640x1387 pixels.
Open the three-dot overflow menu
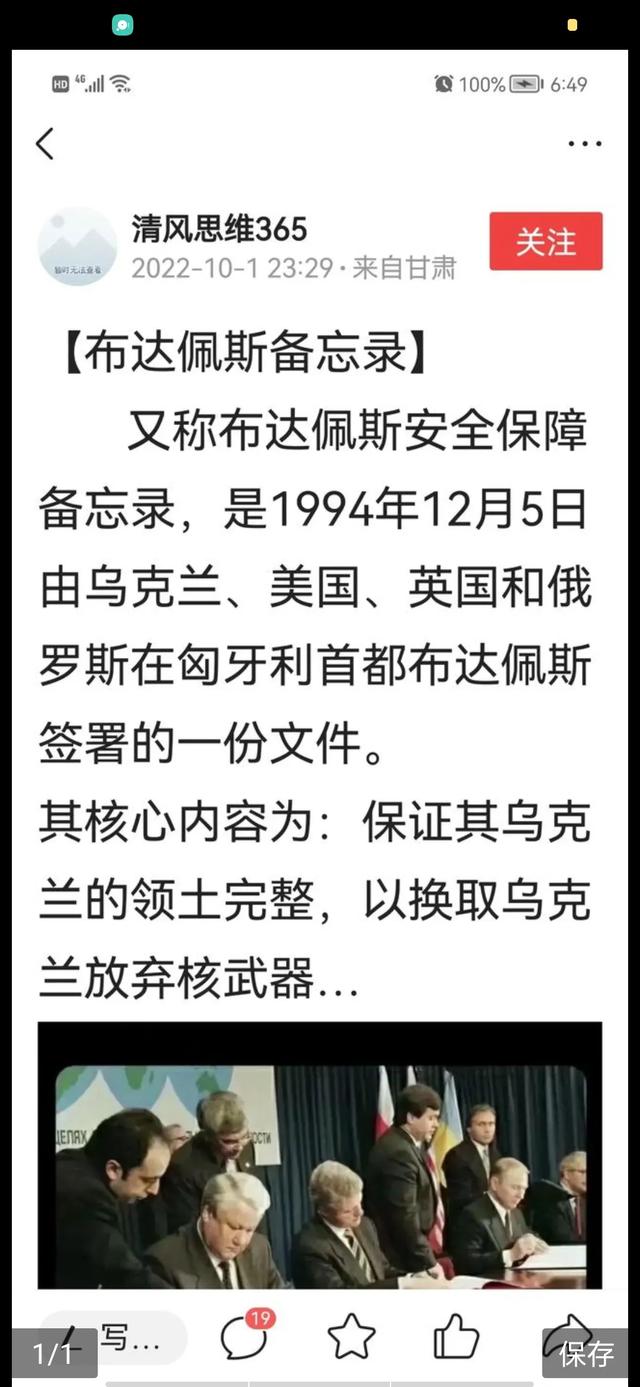coord(584,144)
